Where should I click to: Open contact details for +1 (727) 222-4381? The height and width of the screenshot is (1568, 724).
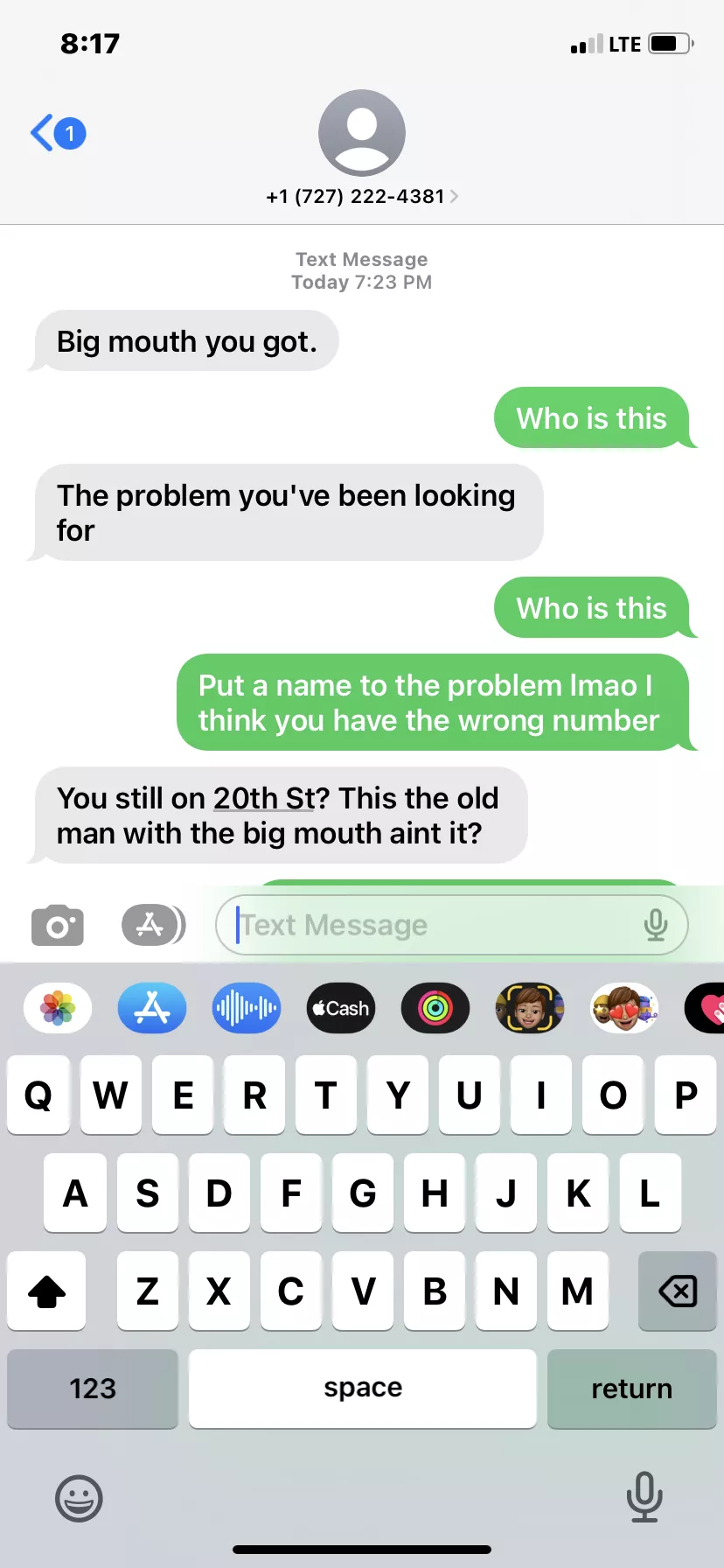pos(361,196)
